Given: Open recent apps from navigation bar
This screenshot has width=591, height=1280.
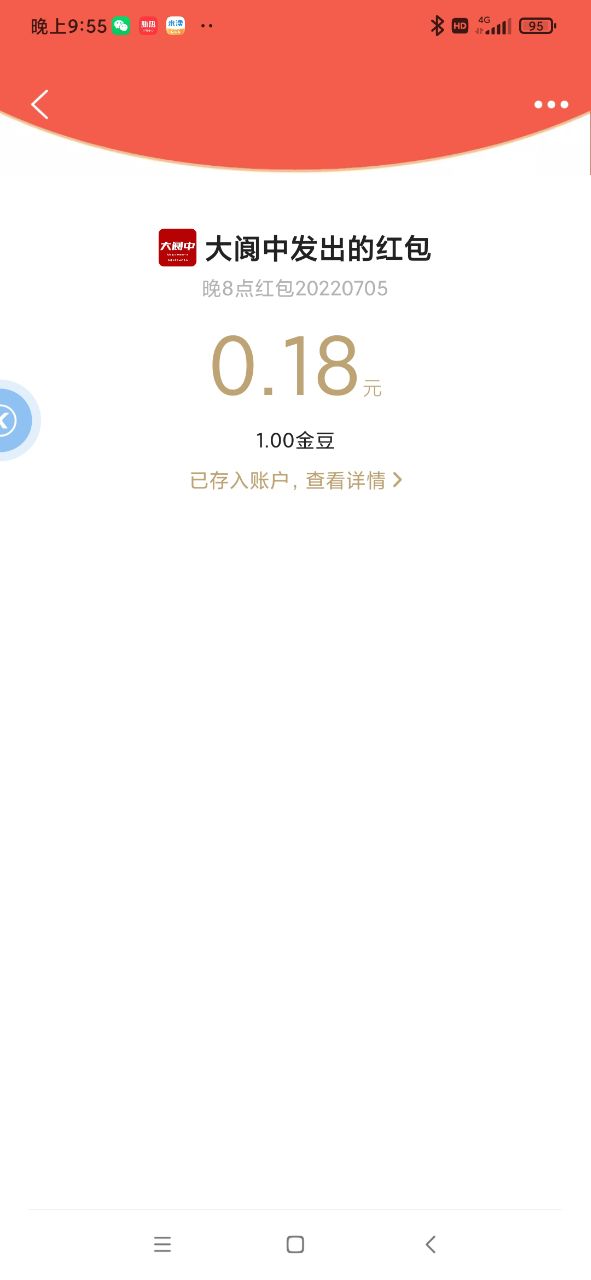Looking at the screenshot, I should pos(162,1244).
